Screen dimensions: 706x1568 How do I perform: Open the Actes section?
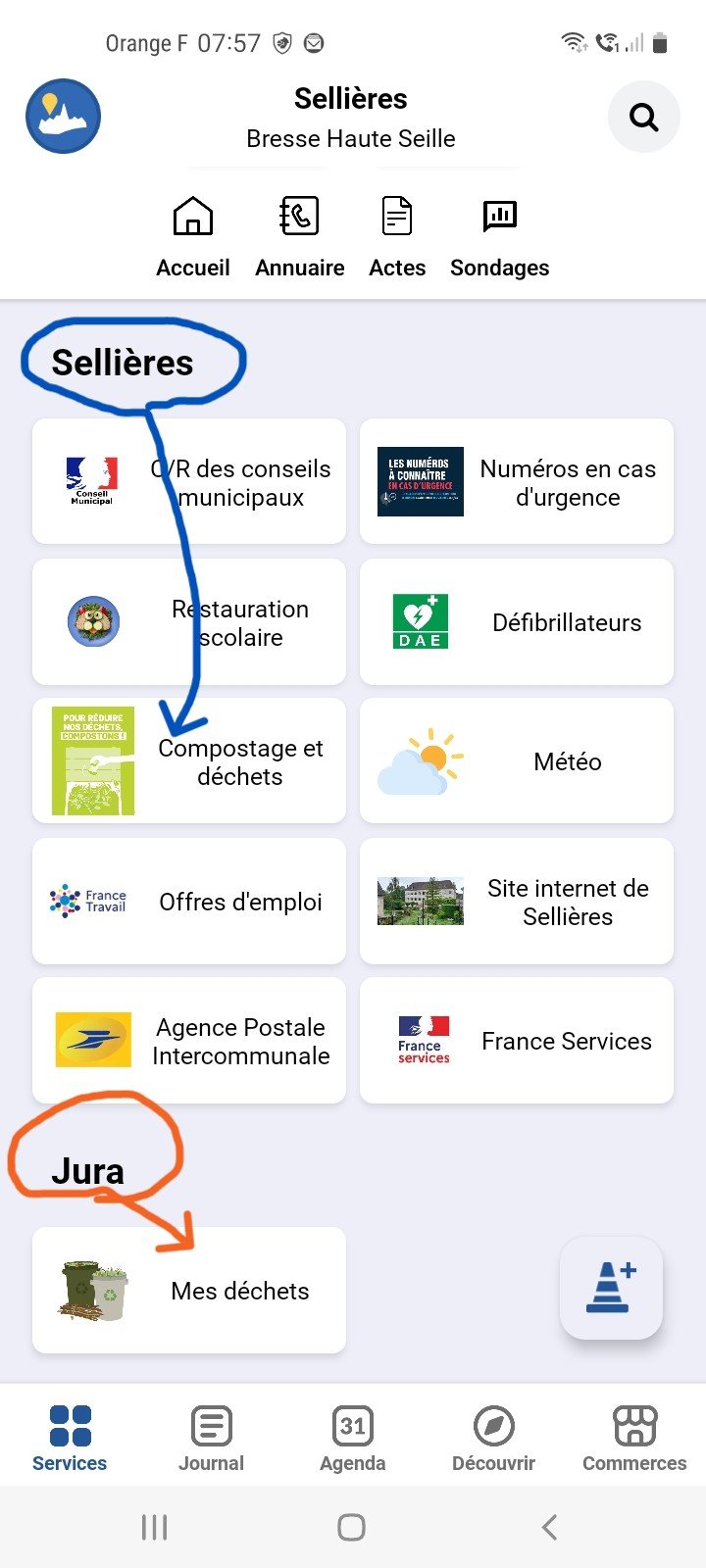pyautogui.click(x=397, y=236)
